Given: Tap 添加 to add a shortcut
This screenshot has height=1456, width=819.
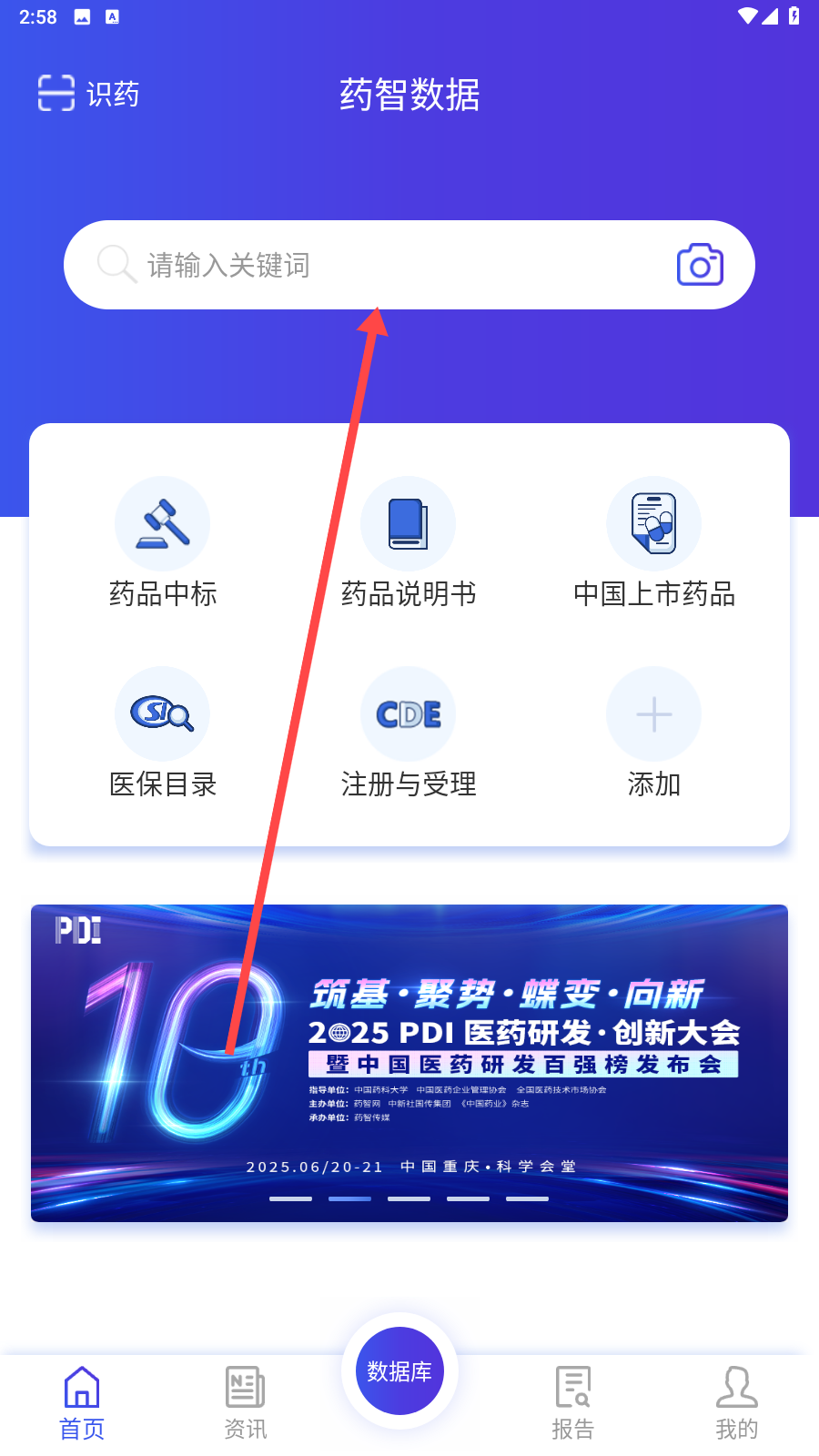Looking at the screenshot, I should coord(654,733).
